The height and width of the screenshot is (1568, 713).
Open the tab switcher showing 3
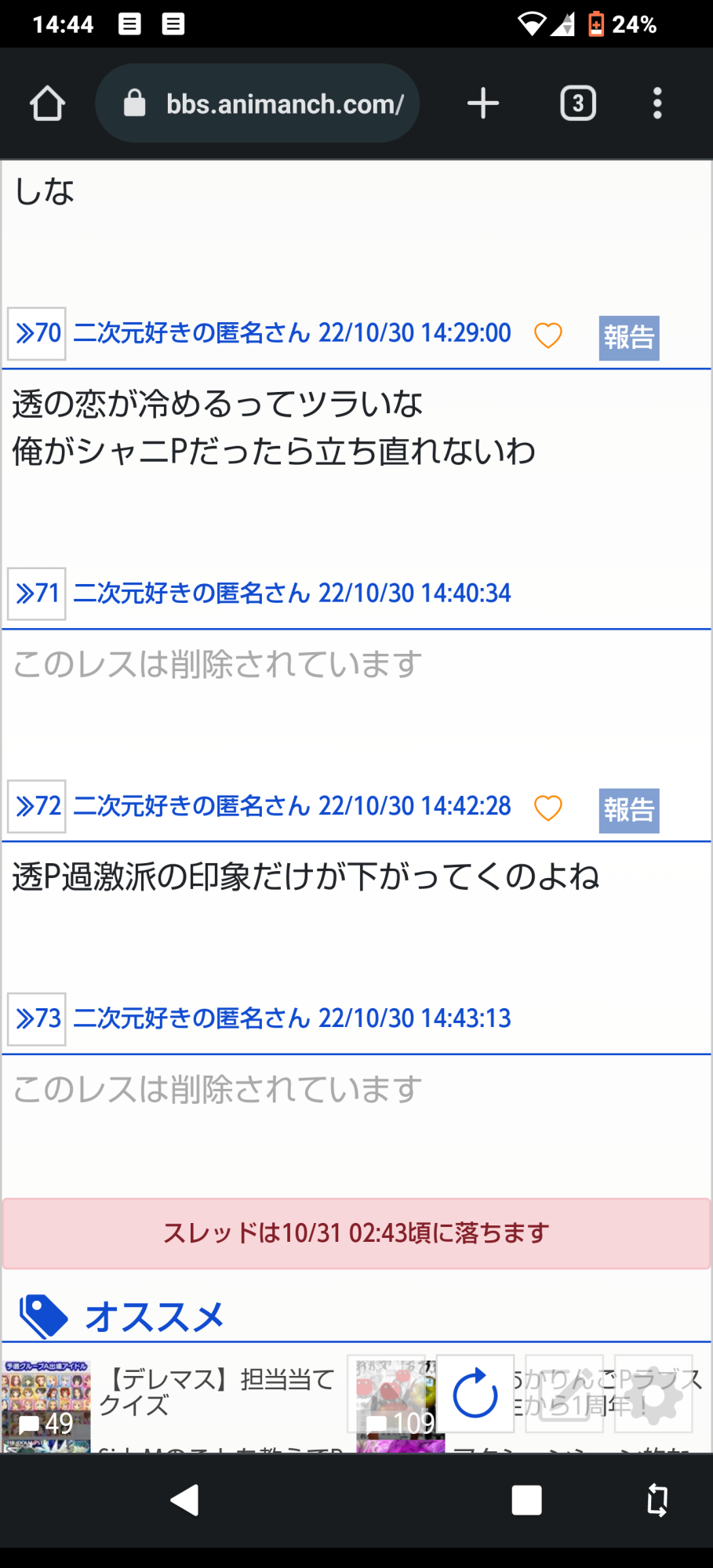[578, 103]
